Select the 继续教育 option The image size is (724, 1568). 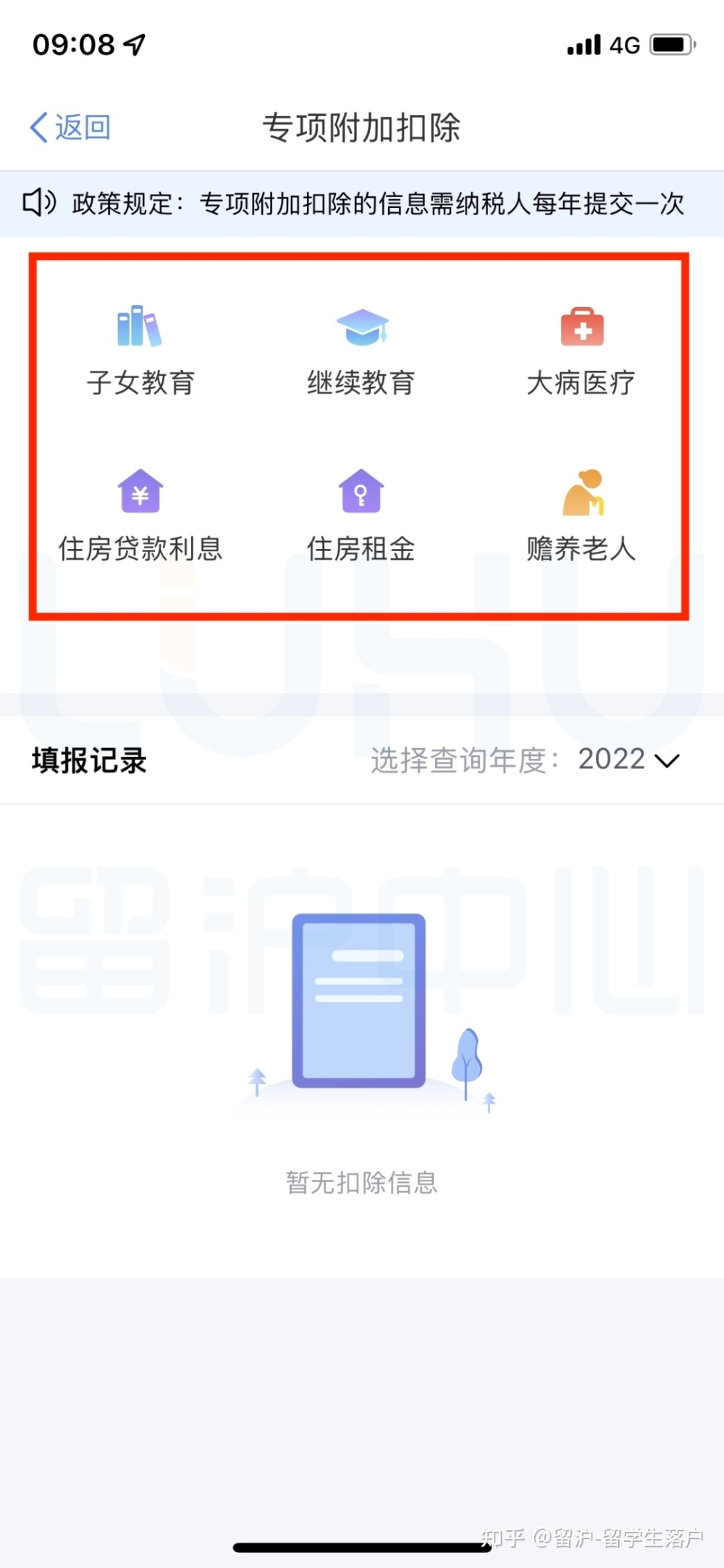click(x=361, y=351)
